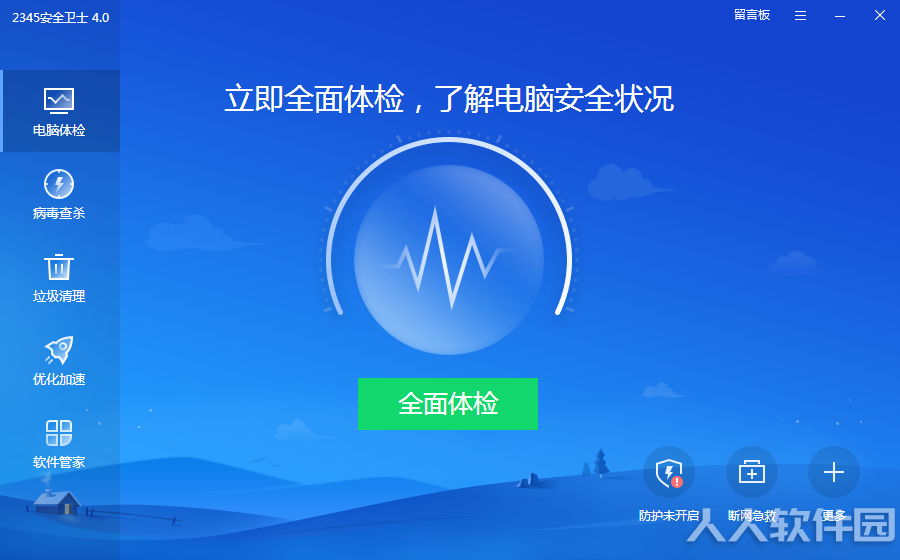Screen dimensions: 900x560
Task: Open the 断网急救 network repair tool
Action: (x=751, y=473)
